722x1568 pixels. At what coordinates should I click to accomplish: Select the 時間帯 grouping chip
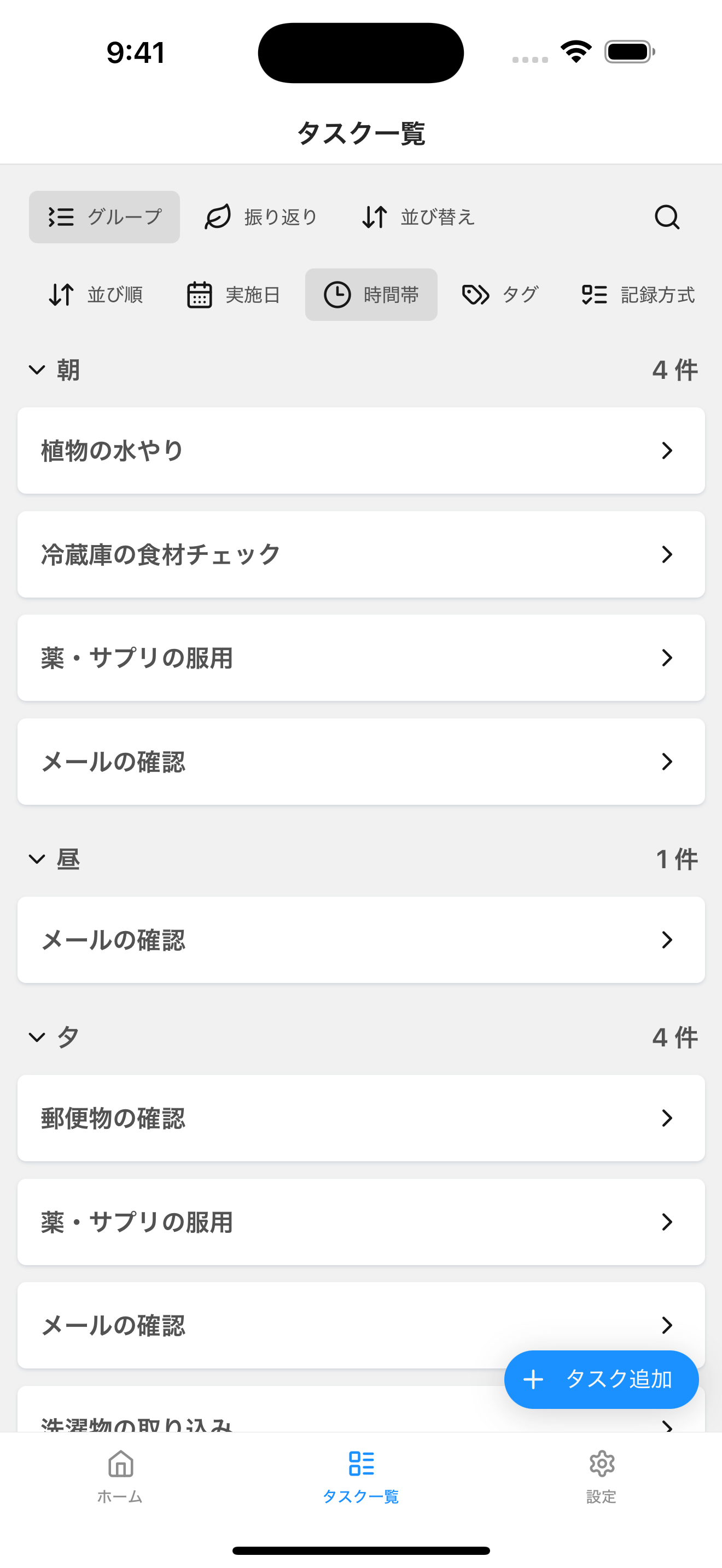[x=371, y=295]
